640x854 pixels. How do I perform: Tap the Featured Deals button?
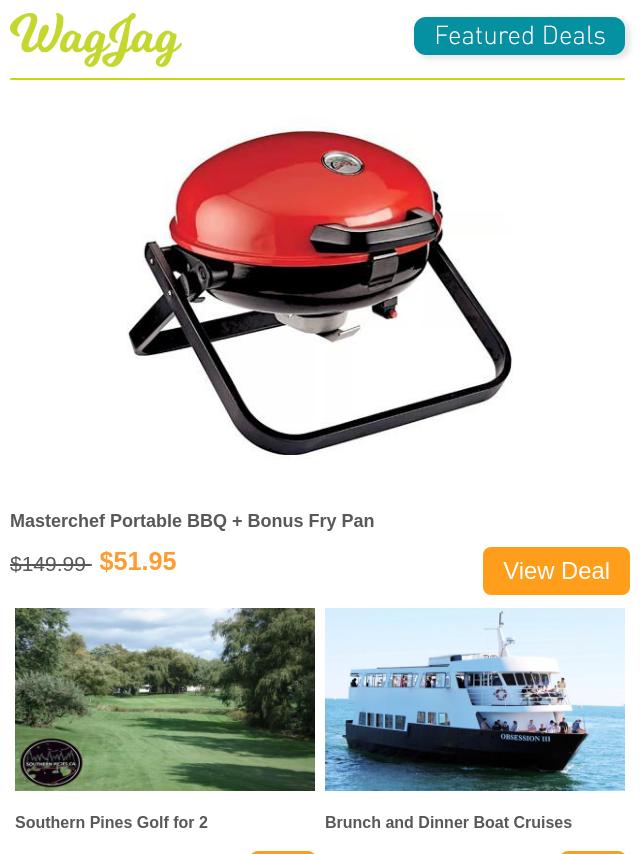click(519, 36)
